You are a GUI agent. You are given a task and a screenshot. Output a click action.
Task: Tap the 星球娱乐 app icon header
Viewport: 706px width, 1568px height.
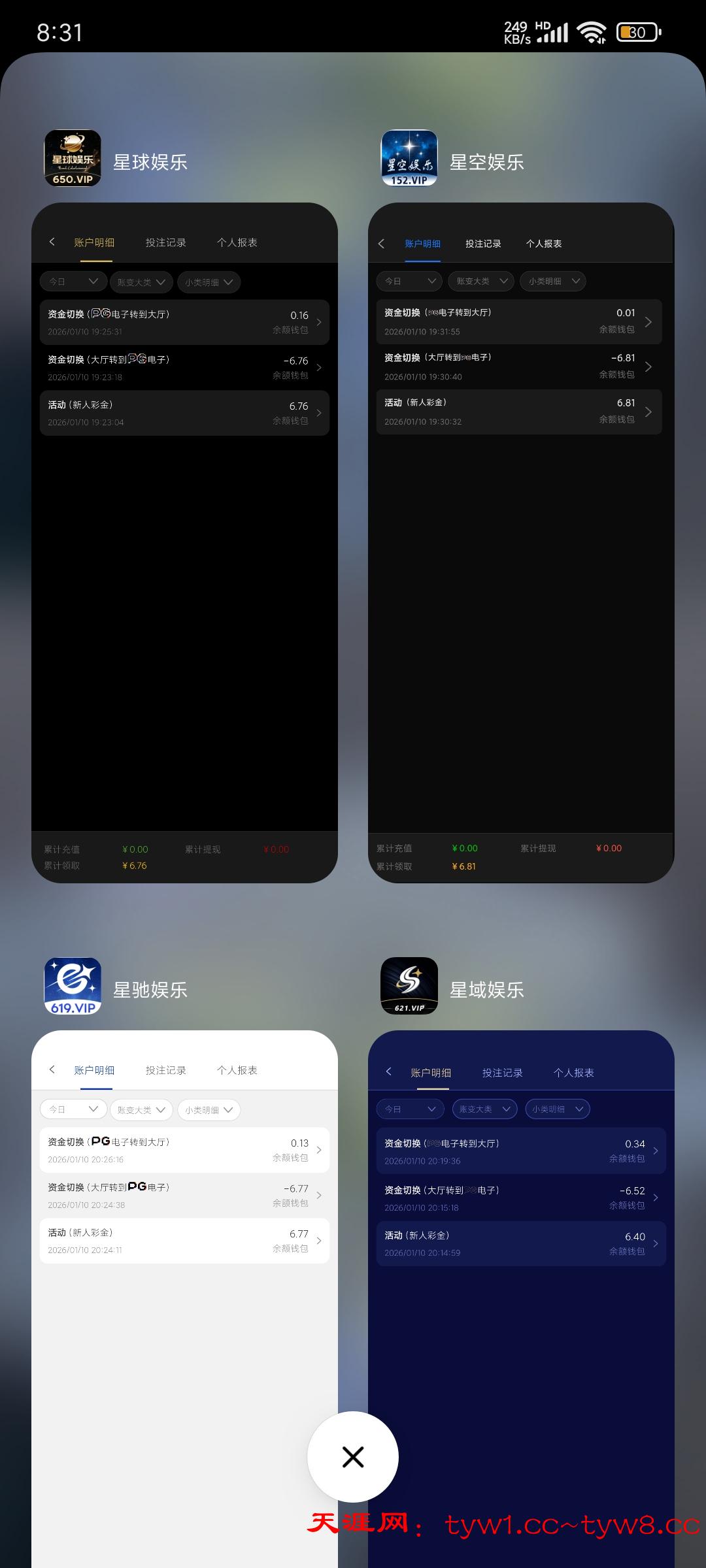click(x=73, y=158)
